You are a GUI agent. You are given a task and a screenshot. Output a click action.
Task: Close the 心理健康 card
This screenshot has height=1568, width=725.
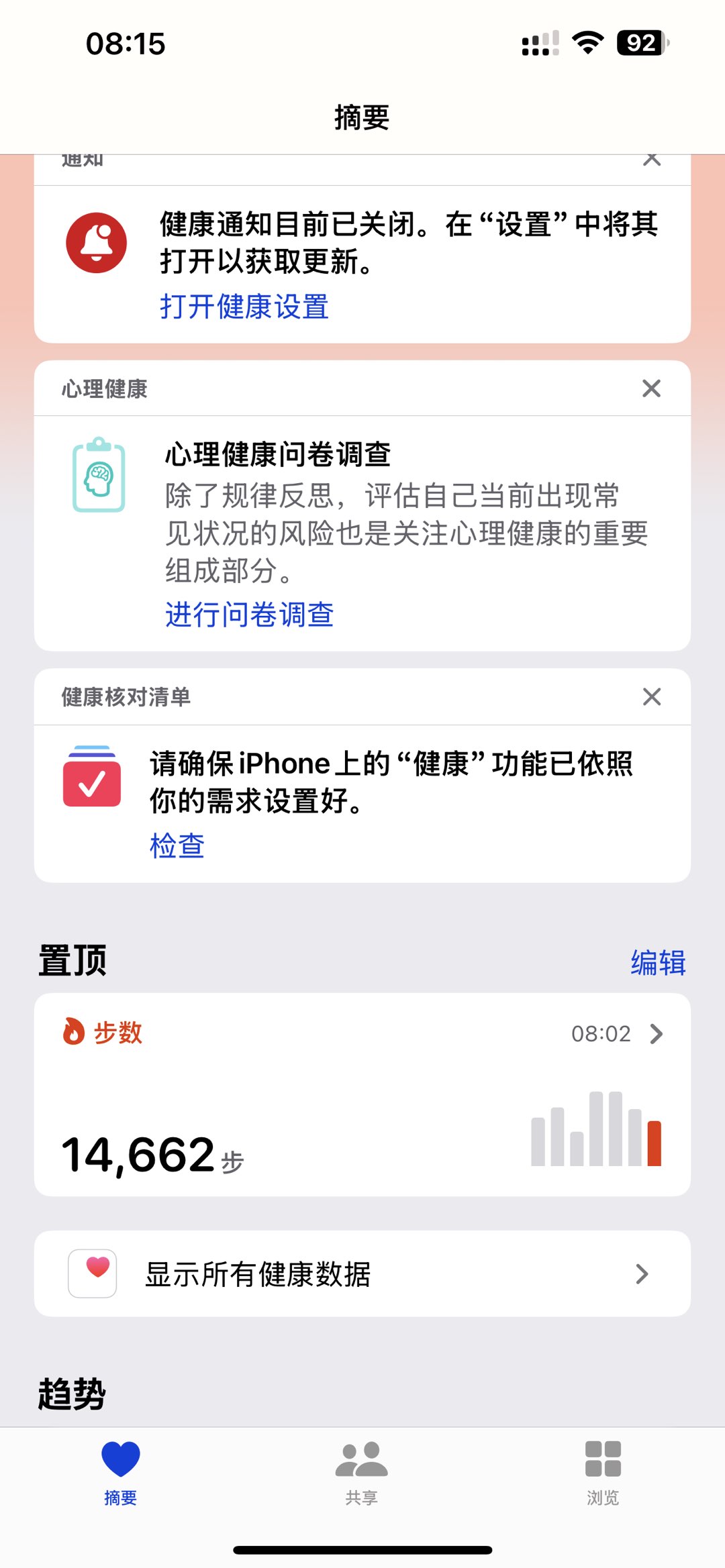[651, 388]
